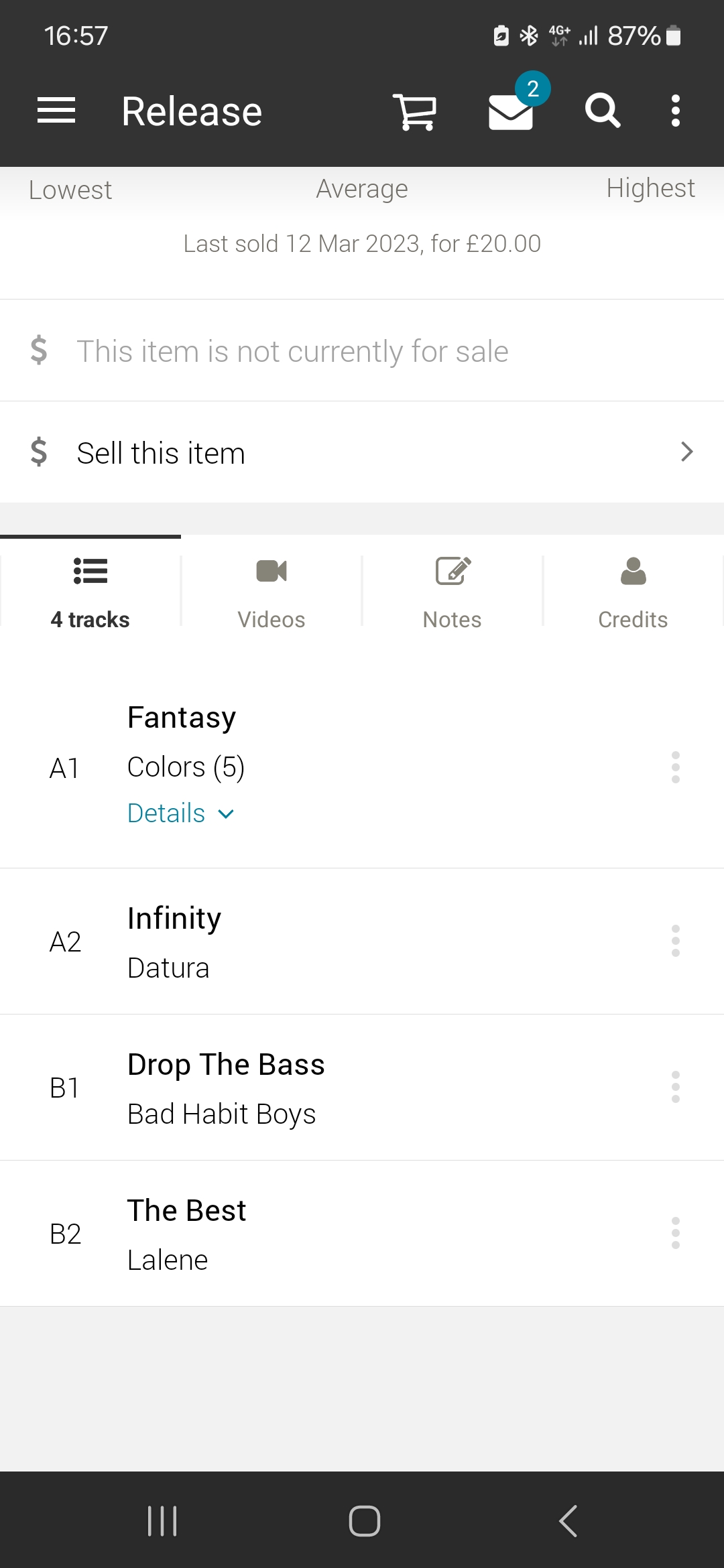Open the B2 The Best track row
724x1568 pixels.
[x=362, y=1234]
